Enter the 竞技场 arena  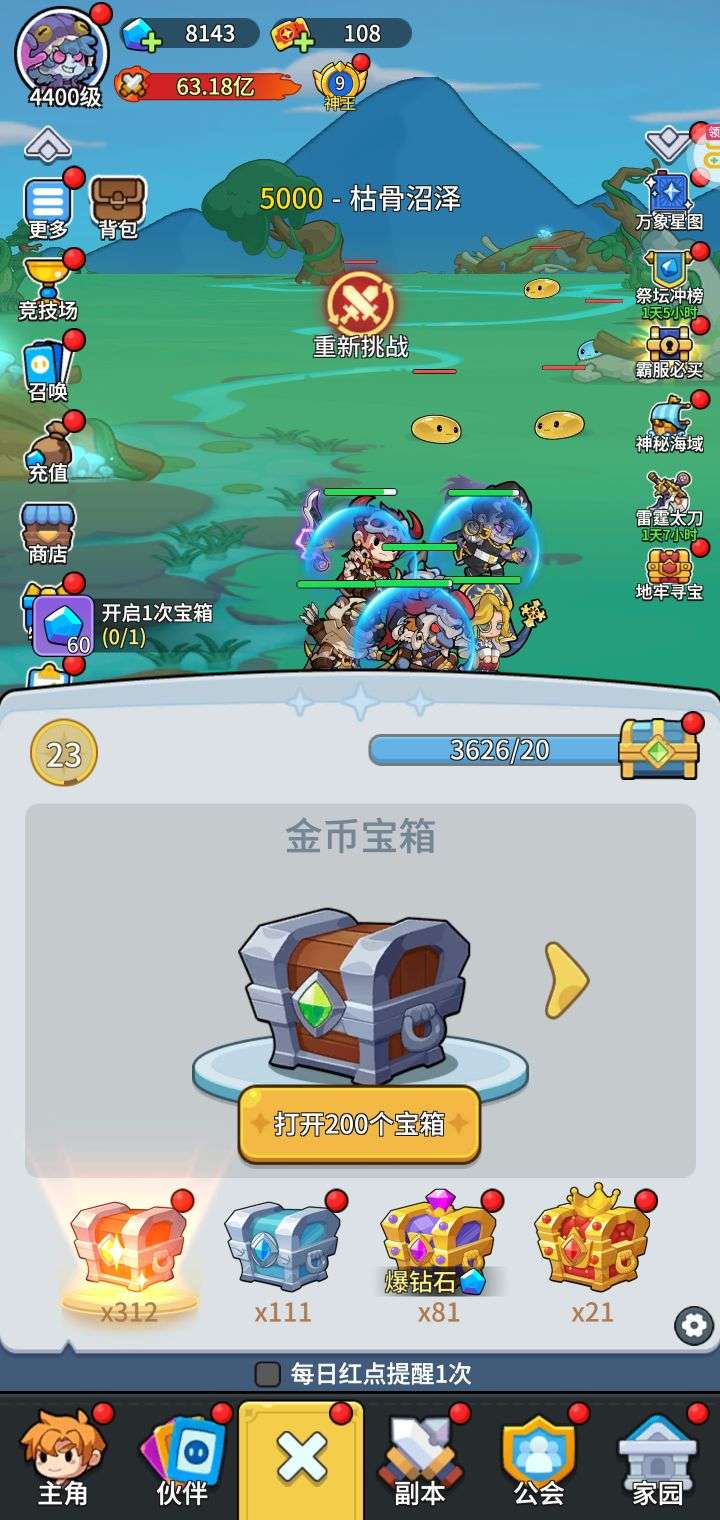47,288
